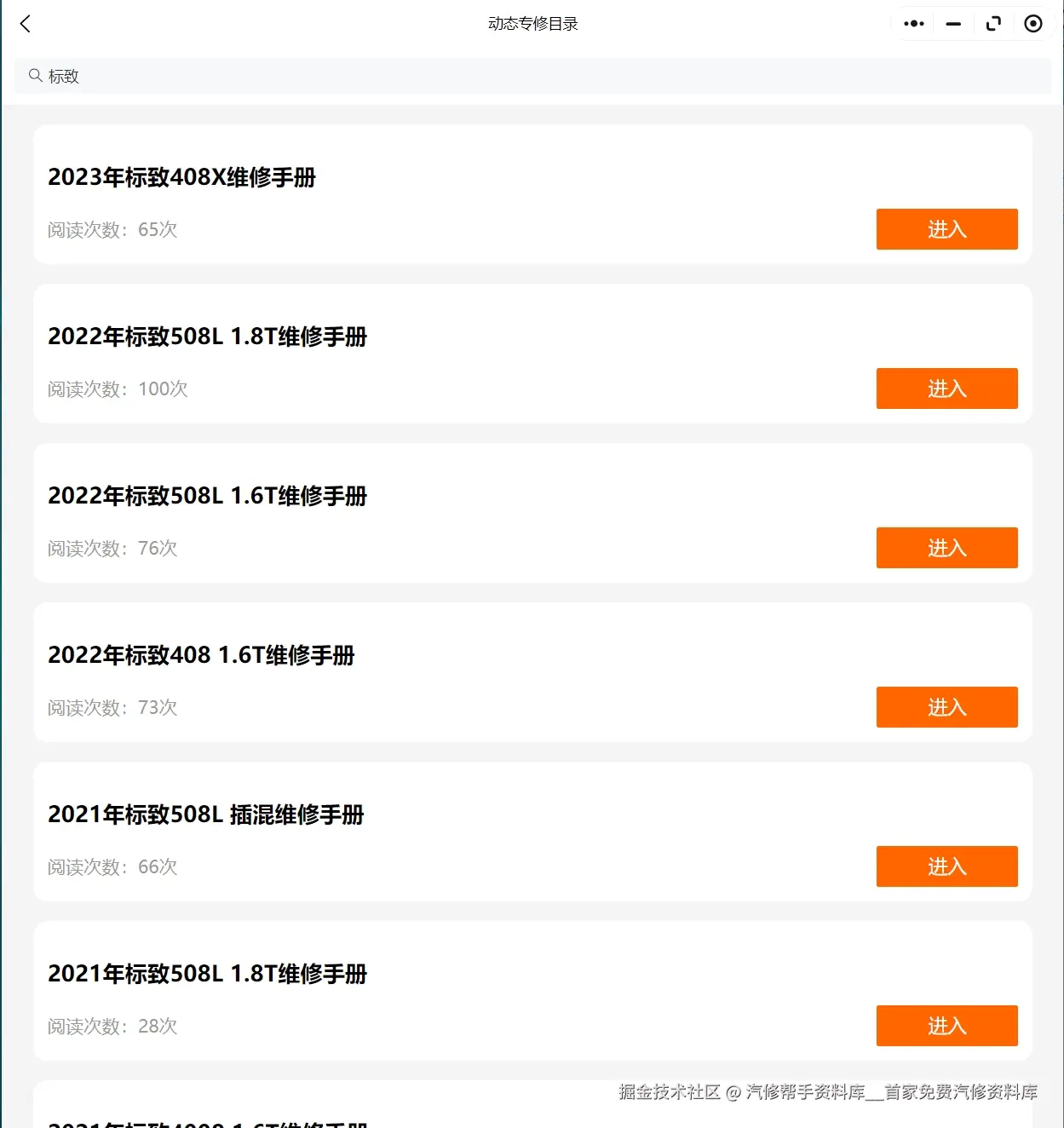The width and height of the screenshot is (1064, 1128).
Task: Click 进入 for 2021年标致508L 插混维修手册
Action: pos(946,866)
